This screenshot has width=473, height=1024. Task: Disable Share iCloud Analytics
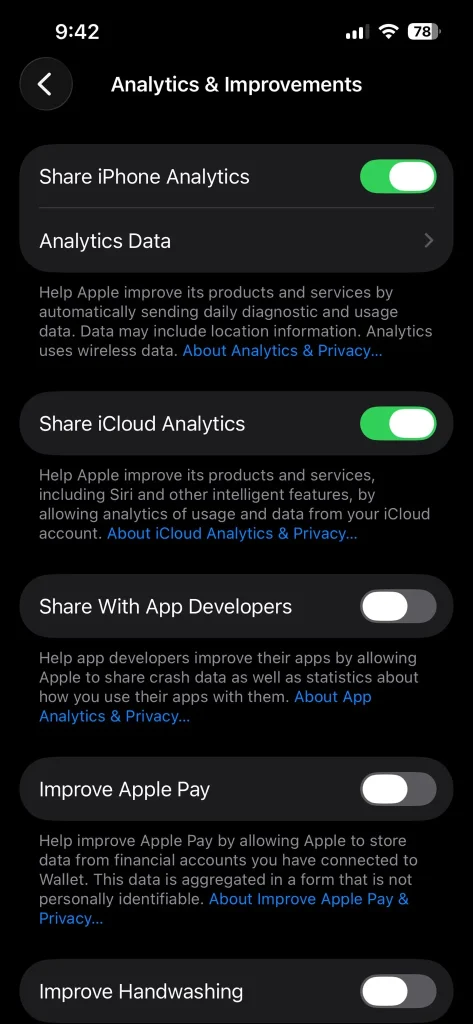(398, 424)
